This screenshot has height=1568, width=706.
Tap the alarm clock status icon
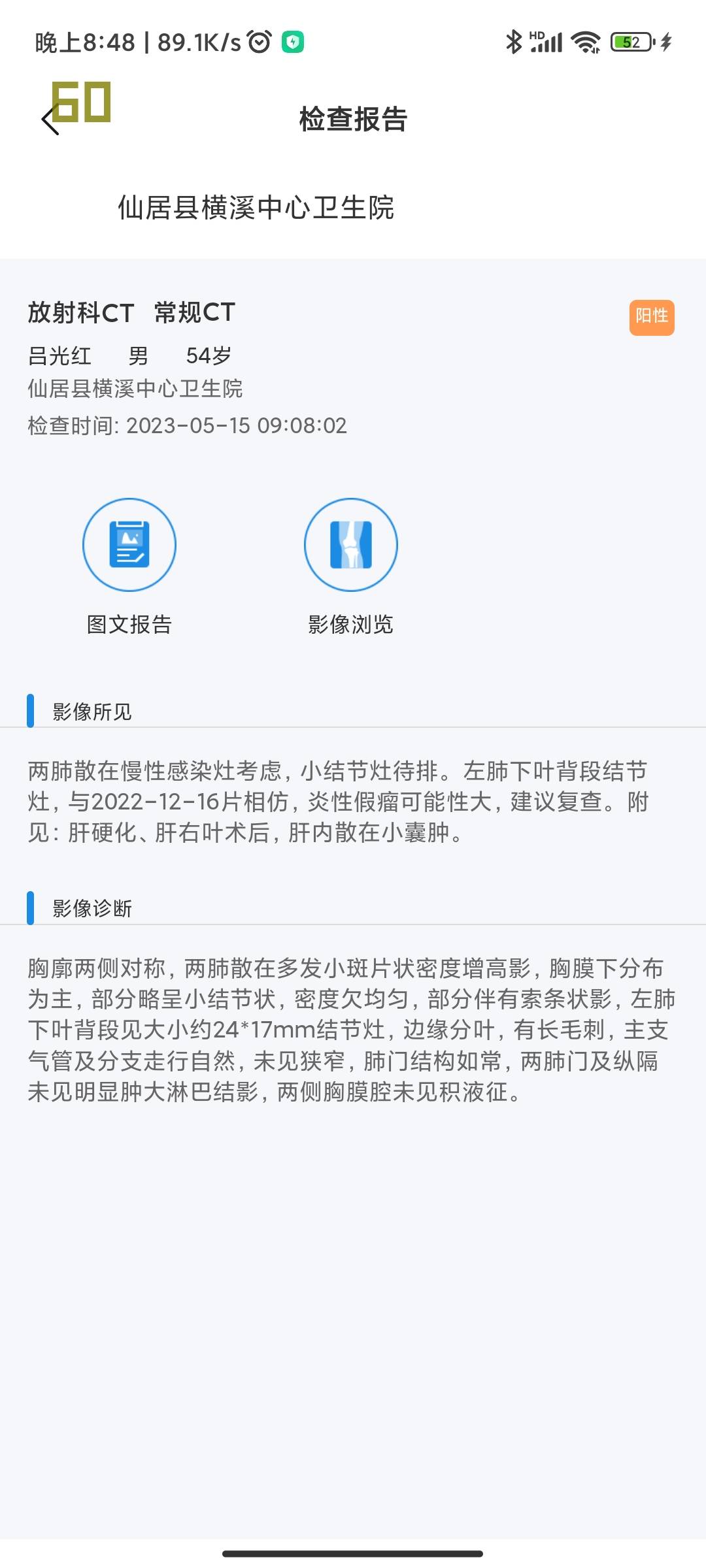click(260, 41)
